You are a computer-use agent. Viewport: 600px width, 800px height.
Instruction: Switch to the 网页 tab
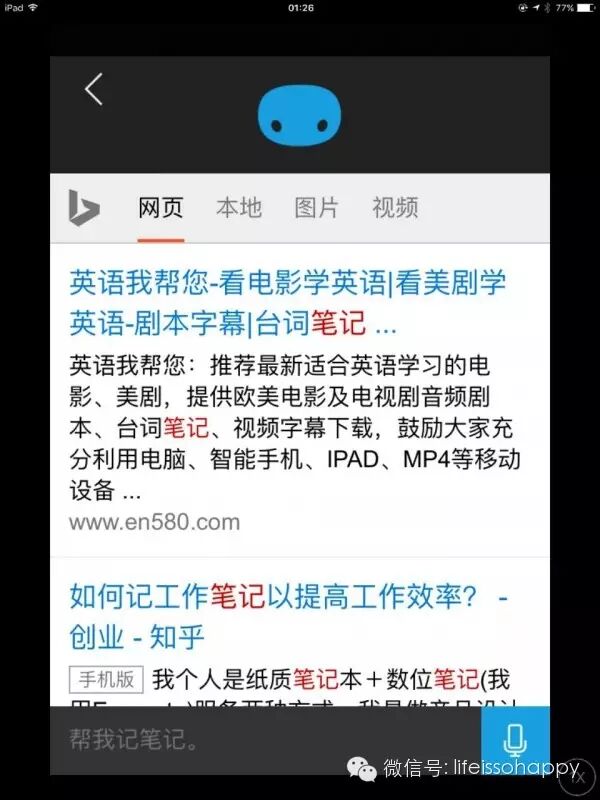pos(160,208)
